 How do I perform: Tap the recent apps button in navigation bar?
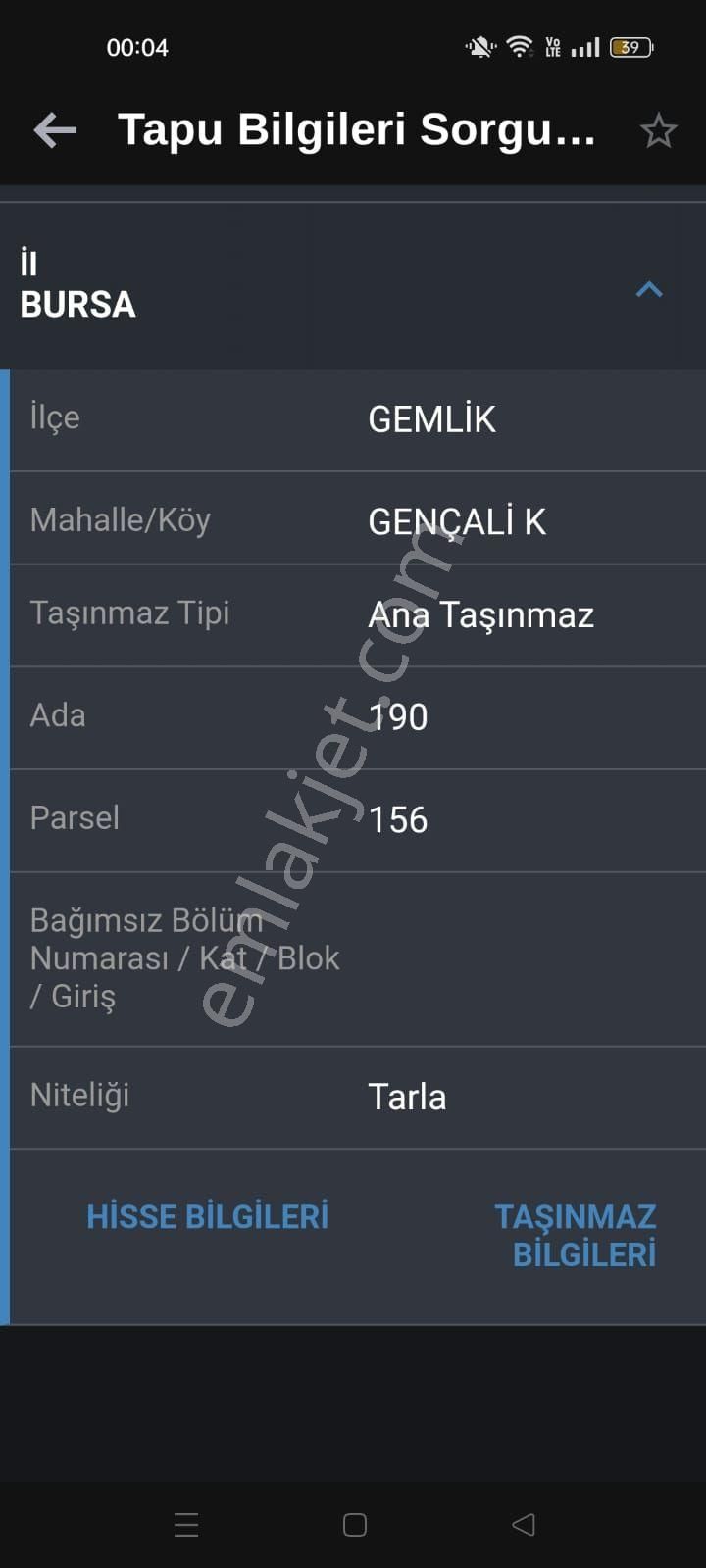point(186,1525)
